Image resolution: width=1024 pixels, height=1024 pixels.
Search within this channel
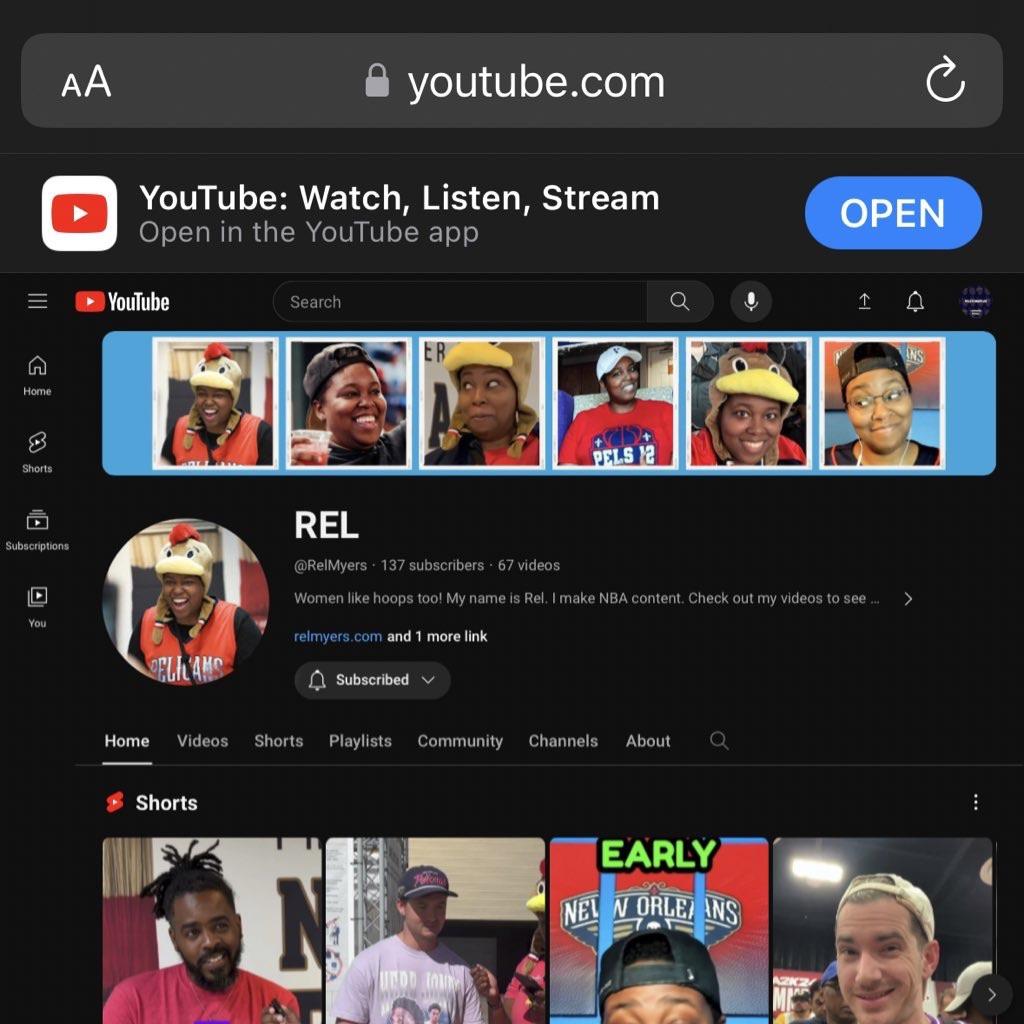tap(719, 741)
